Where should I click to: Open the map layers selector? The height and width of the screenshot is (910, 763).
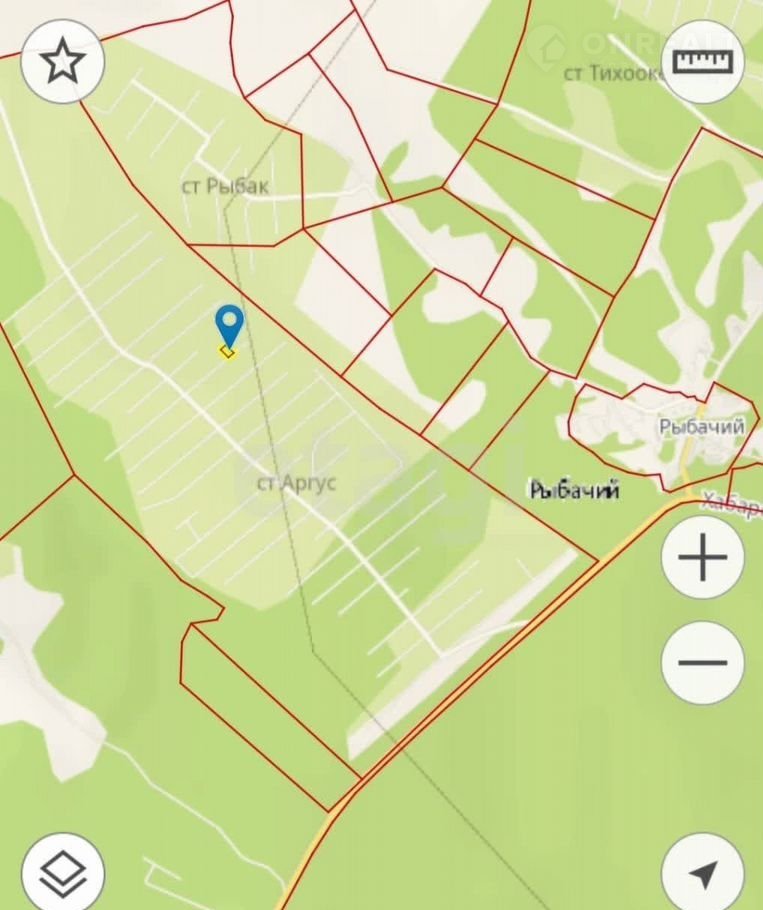tap(62, 872)
